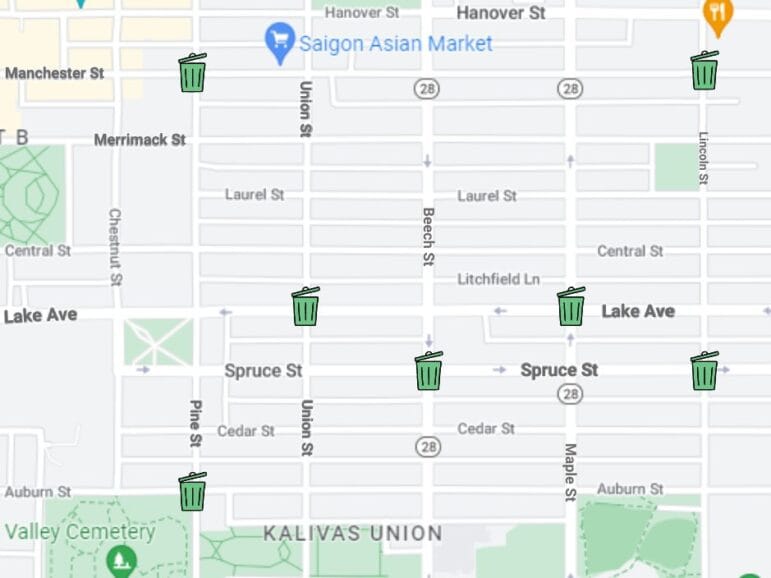Tap the bin marker at Auburn St and Pine St
This screenshot has width=771, height=578.
(x=193, y=492)
